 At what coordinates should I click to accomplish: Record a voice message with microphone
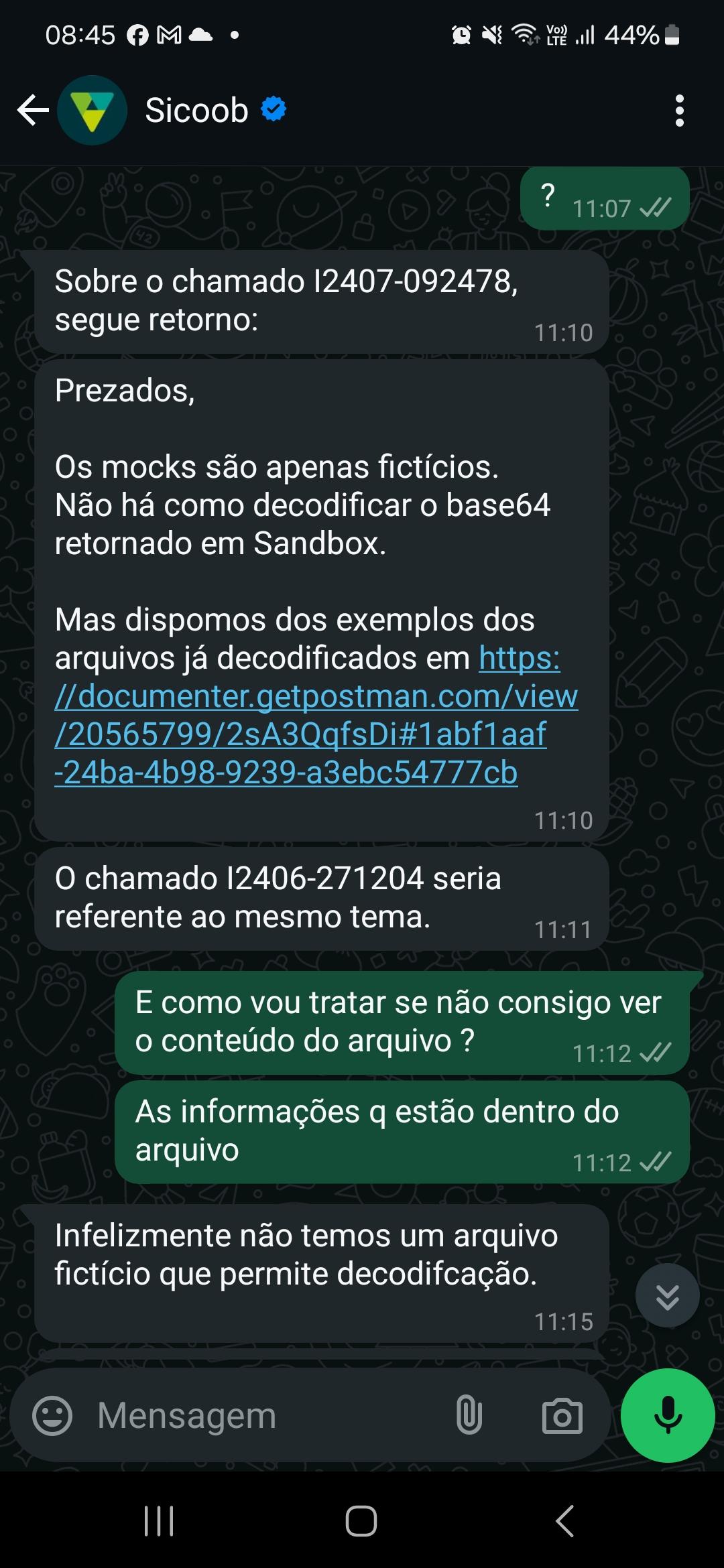pos(668,1416)
